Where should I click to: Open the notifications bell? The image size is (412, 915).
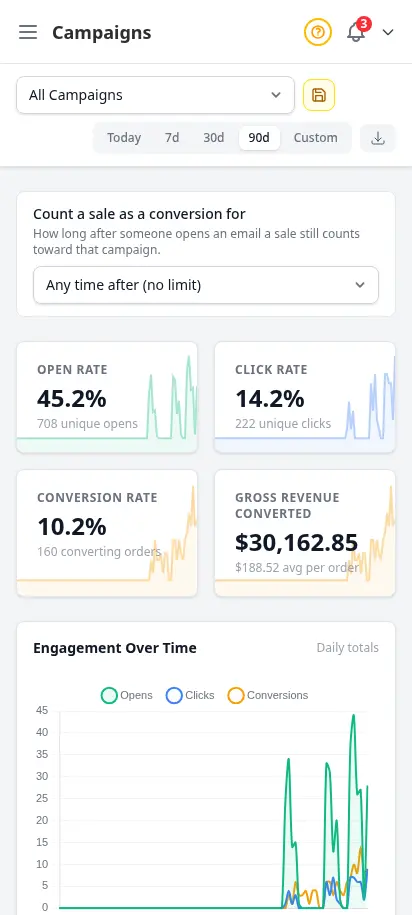coord(356,32)
